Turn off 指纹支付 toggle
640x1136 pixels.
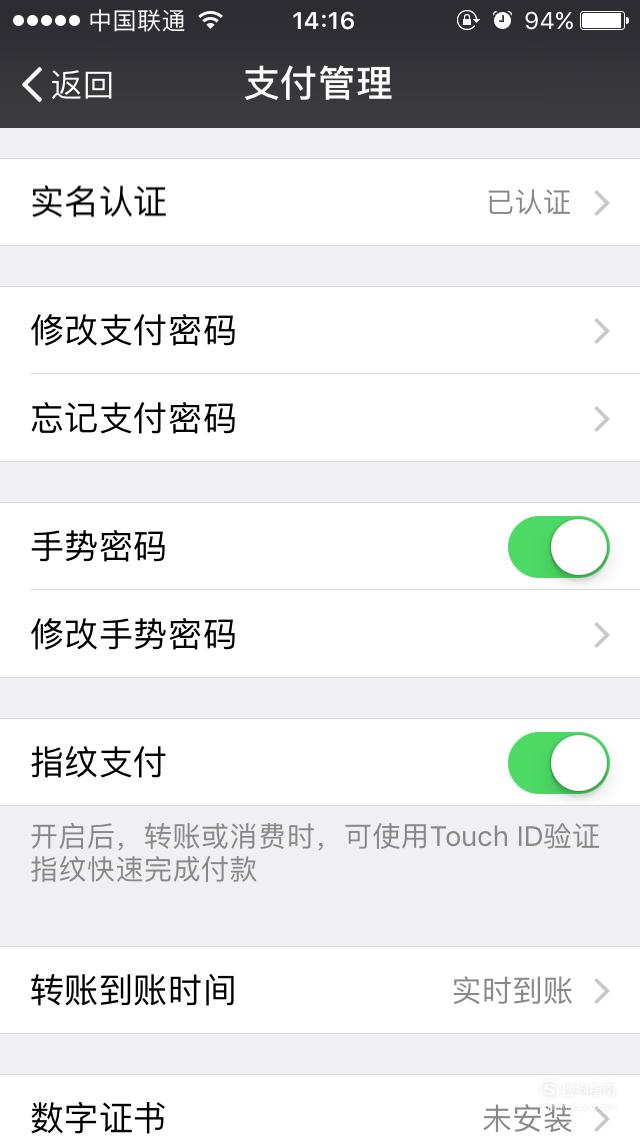[558, 762]
